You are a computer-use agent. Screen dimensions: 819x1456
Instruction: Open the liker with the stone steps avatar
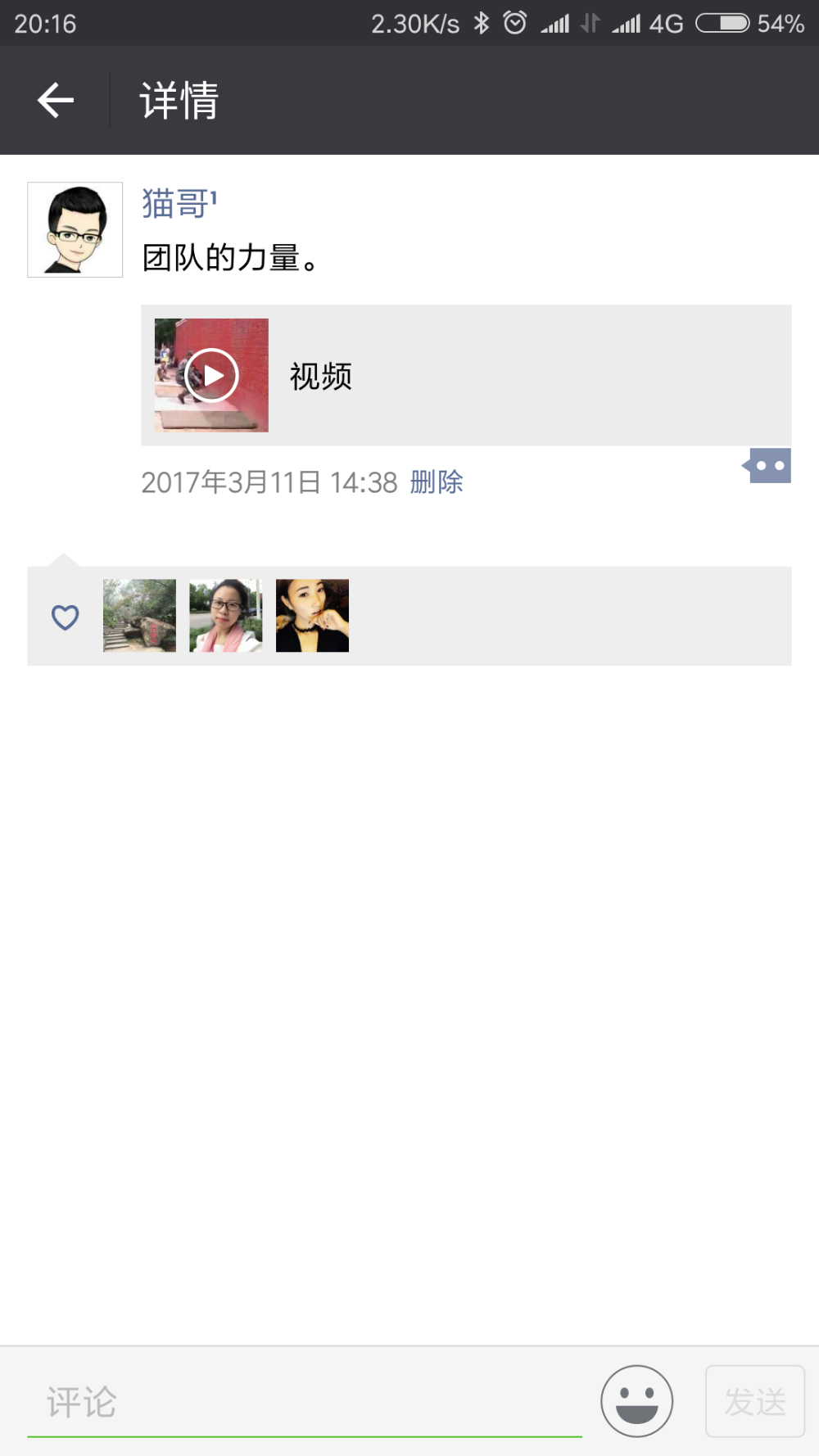(x=139, y=616)
